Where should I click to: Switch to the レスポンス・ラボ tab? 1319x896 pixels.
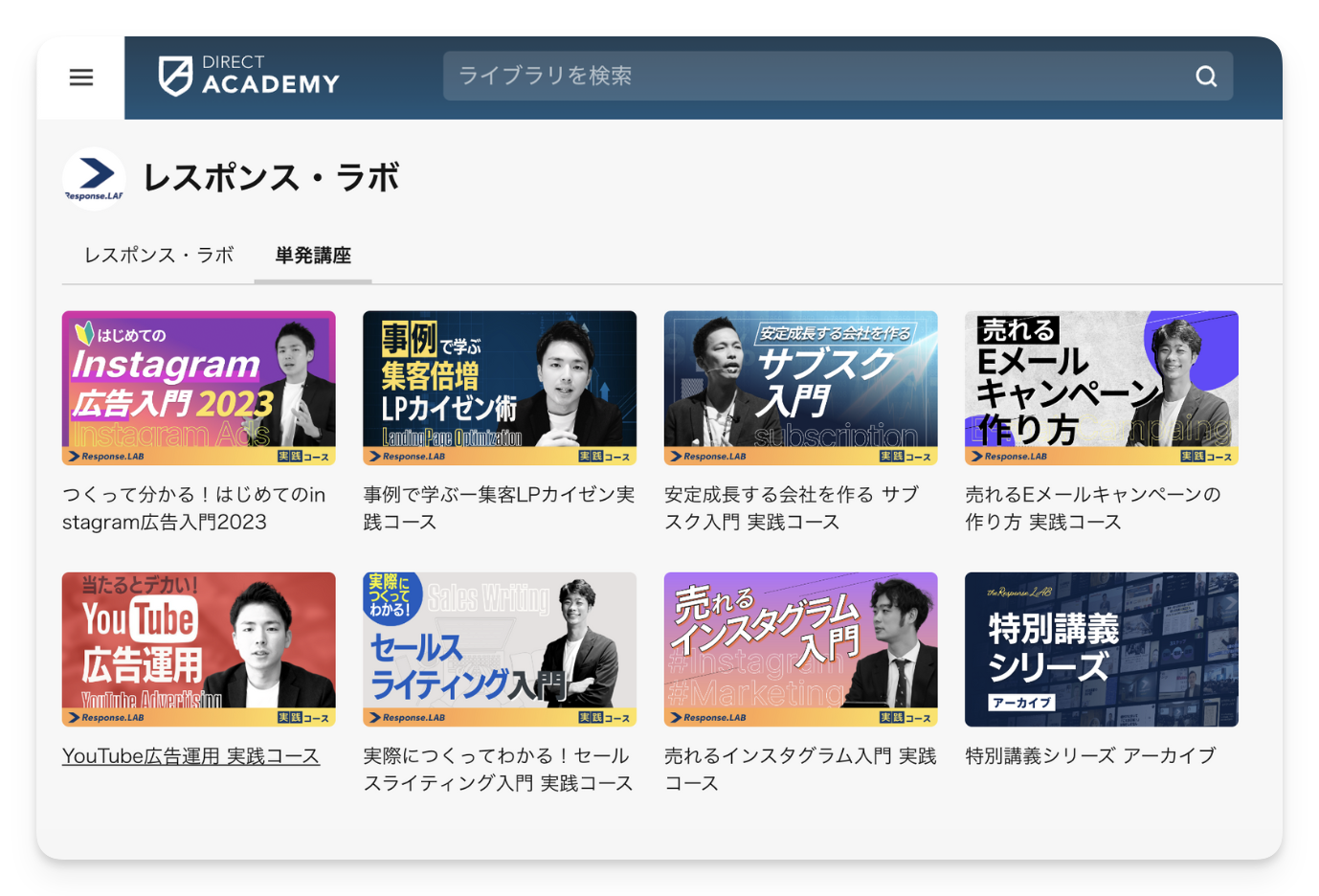159,256
